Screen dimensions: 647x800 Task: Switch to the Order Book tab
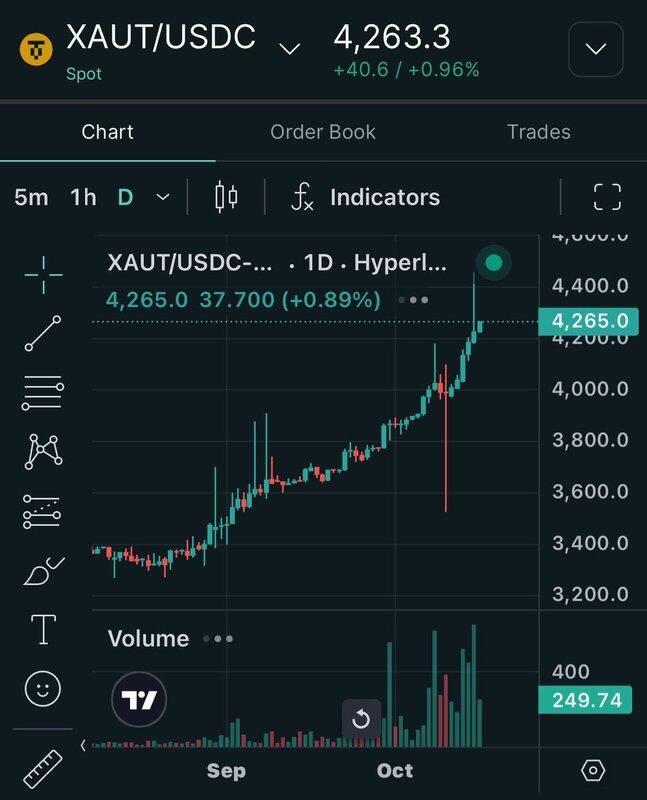323,132
